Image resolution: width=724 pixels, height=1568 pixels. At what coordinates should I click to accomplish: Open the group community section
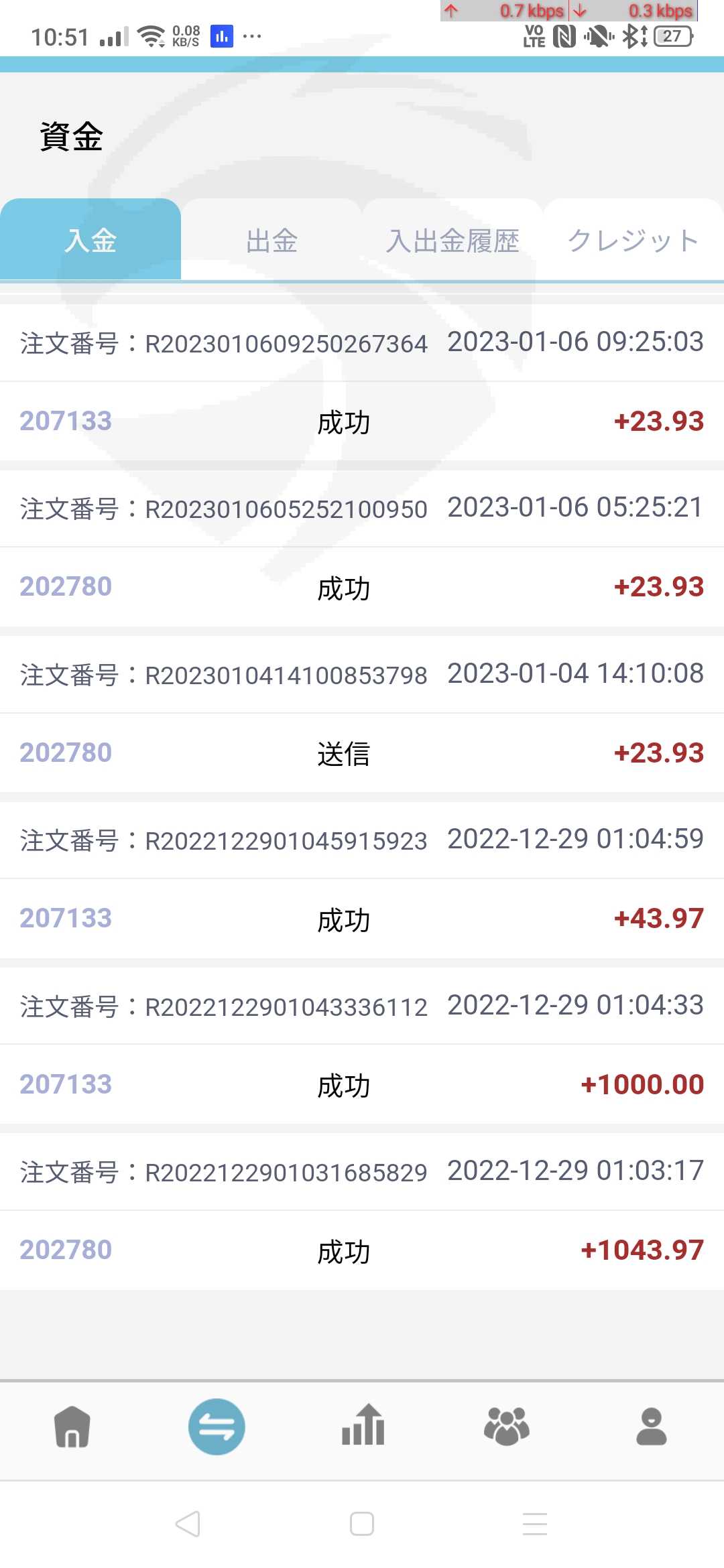(507, 1426)
